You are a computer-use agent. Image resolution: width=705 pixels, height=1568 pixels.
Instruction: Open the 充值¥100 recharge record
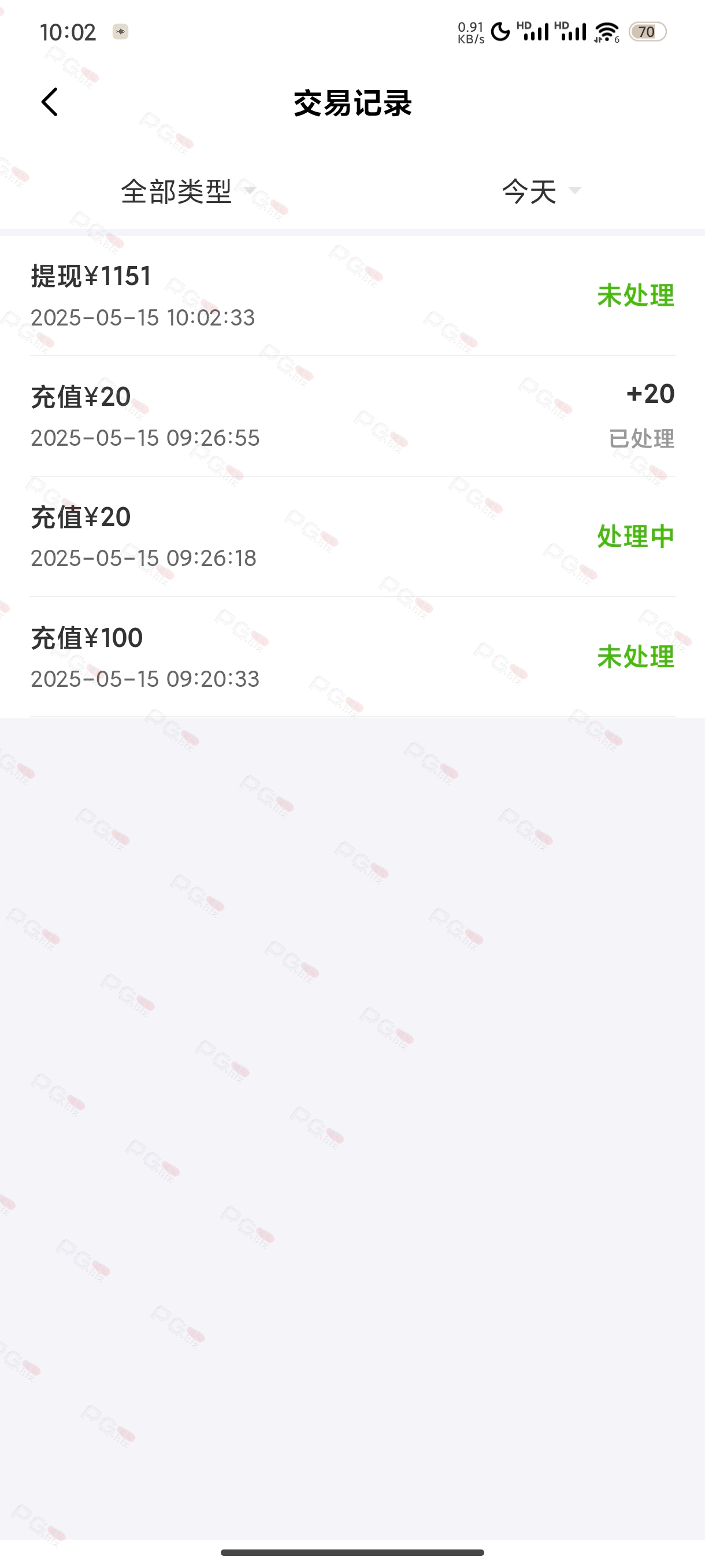[x=353, y=657]
